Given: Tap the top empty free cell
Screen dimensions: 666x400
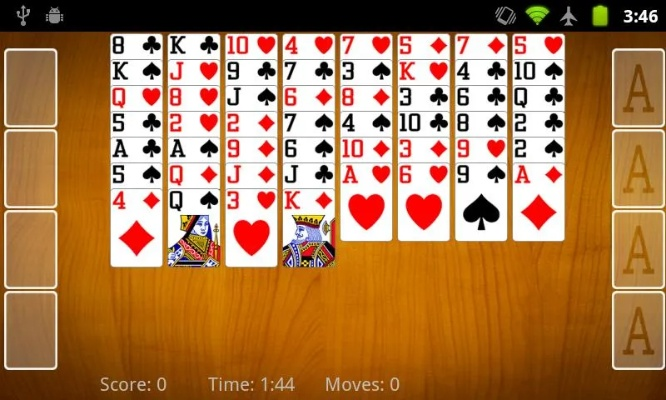Looking at the screenshot, I should click(30, 88).
